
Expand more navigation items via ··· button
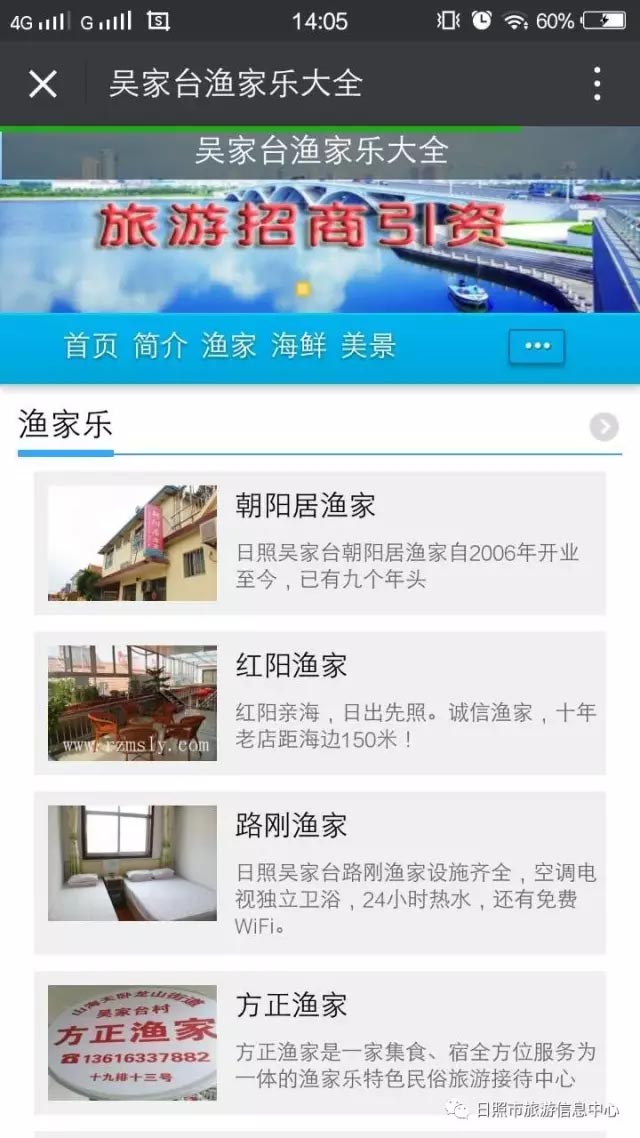(x=537, y=346)
